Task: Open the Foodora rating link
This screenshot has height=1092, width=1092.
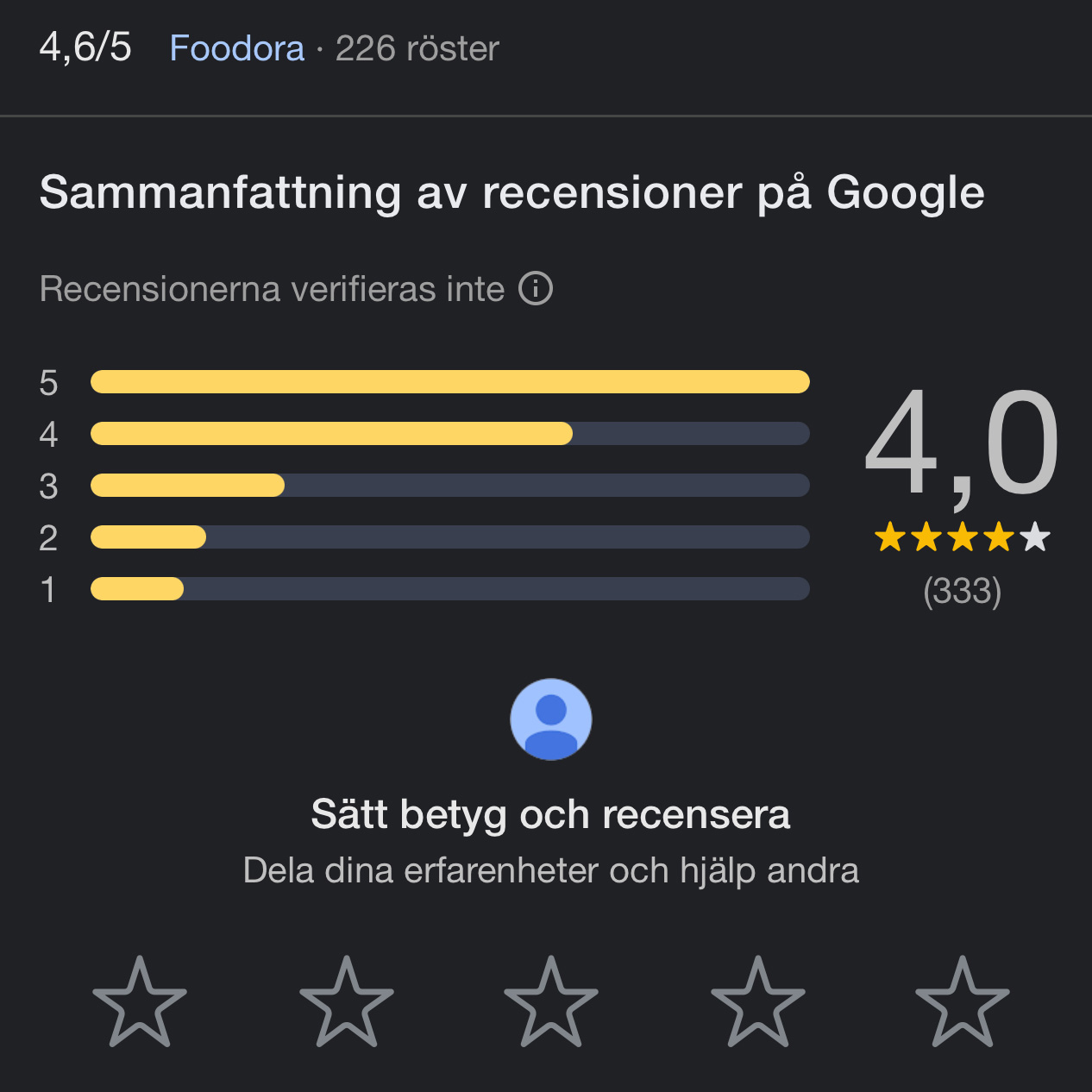Action: coord(236,48)
